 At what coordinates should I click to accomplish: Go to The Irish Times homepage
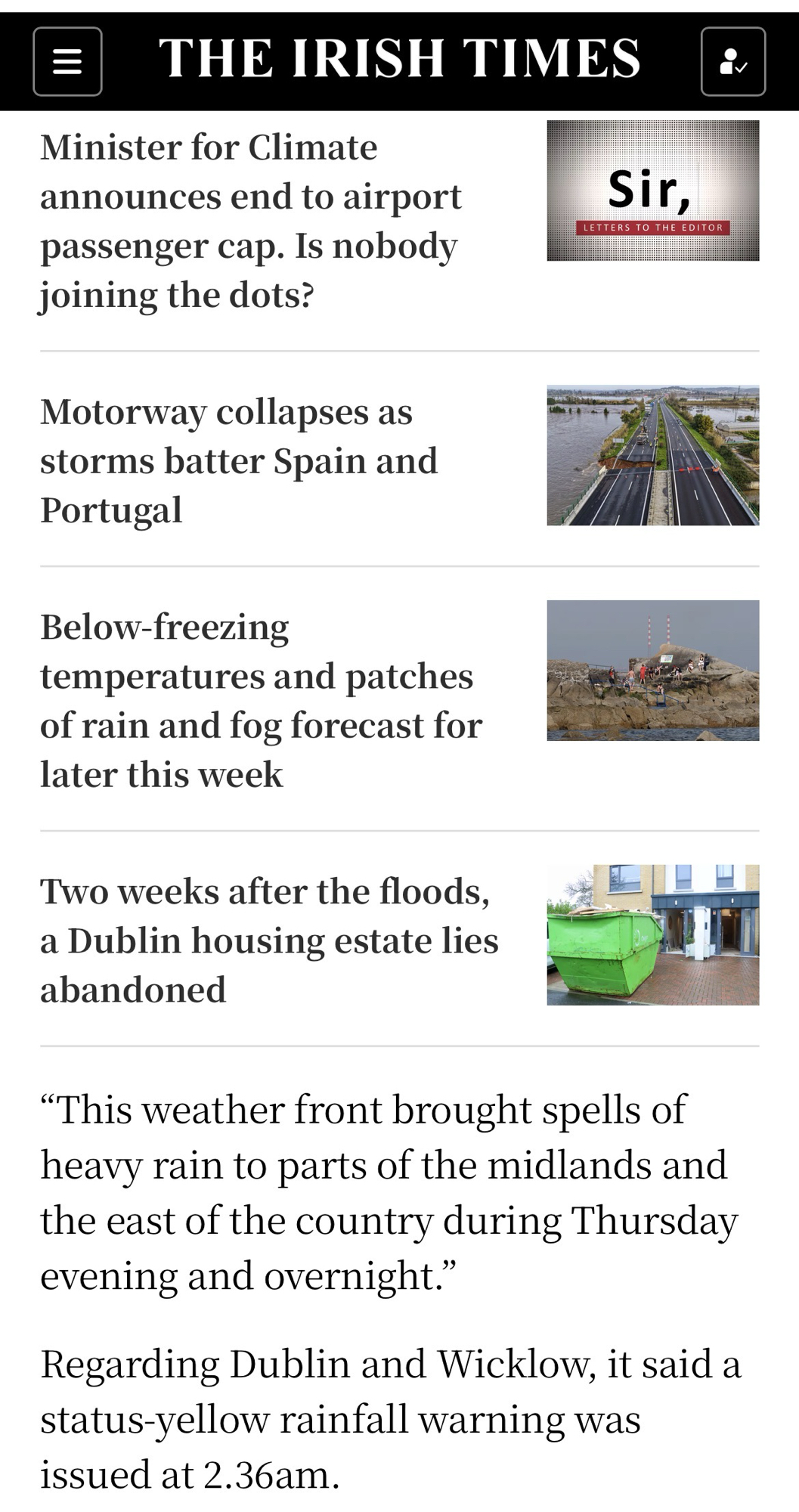click(x=399, y=59)
